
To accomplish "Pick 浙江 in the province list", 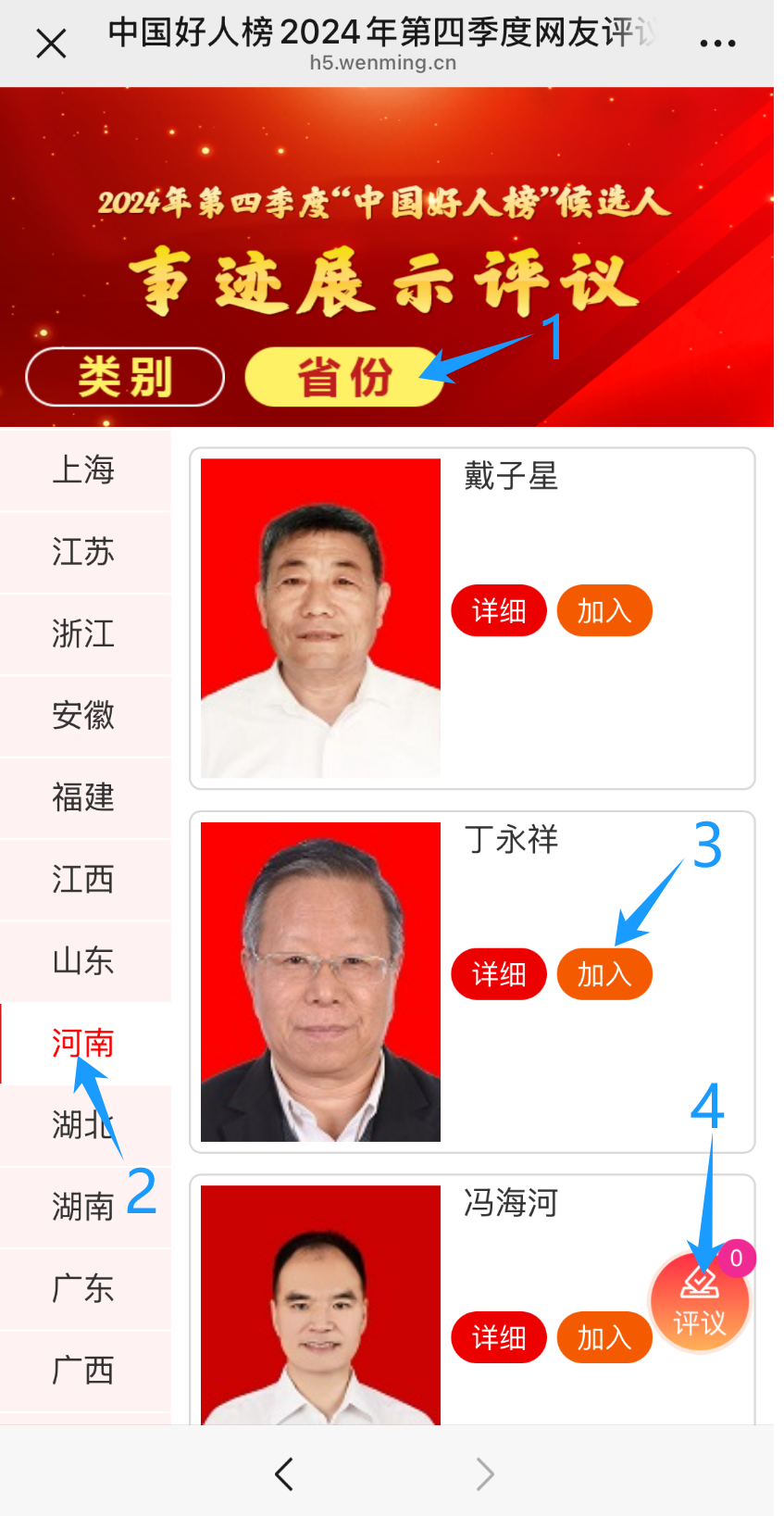I will point(83,633).
